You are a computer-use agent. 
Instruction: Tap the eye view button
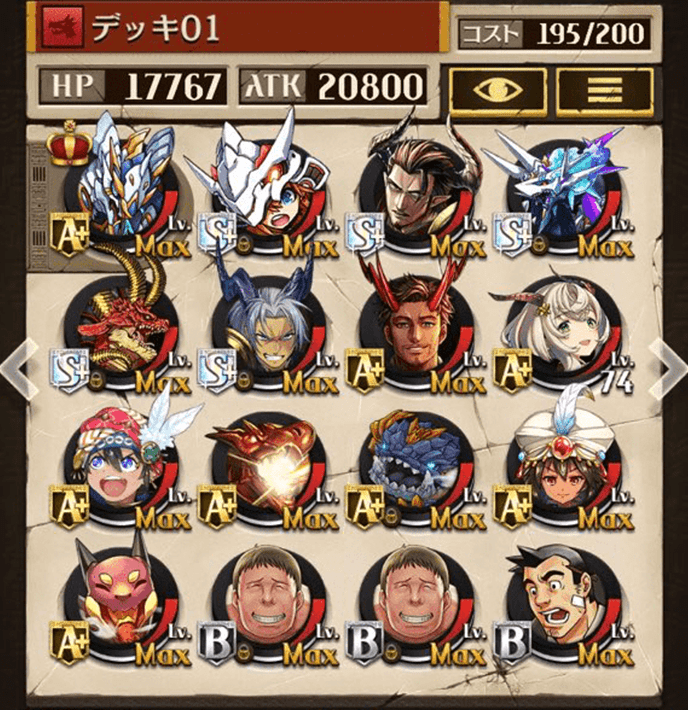point(497,89)
